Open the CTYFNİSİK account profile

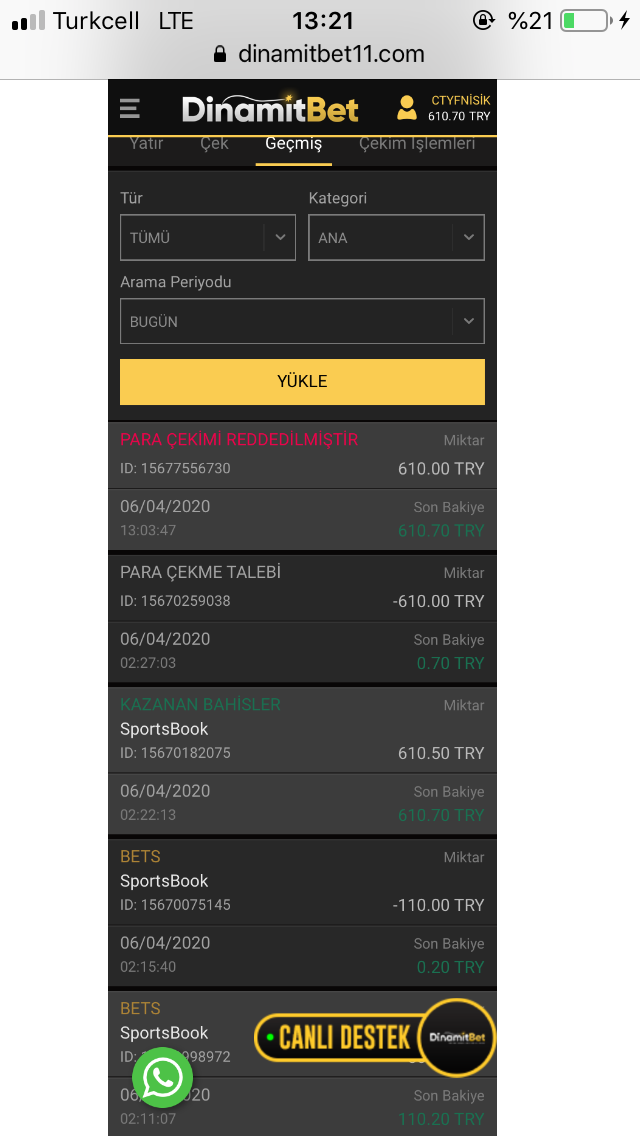click(444, 108)
